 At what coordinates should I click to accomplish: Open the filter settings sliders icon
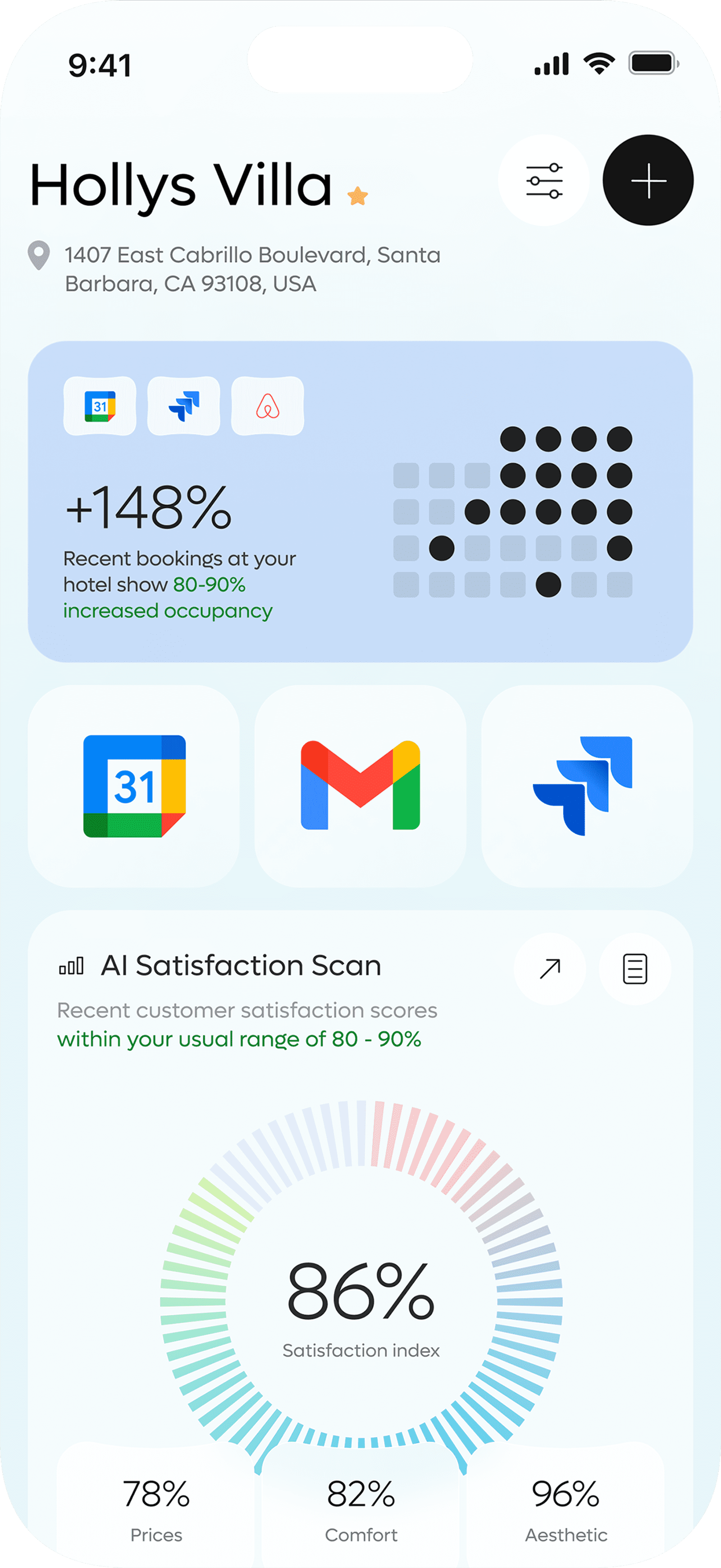543,181
